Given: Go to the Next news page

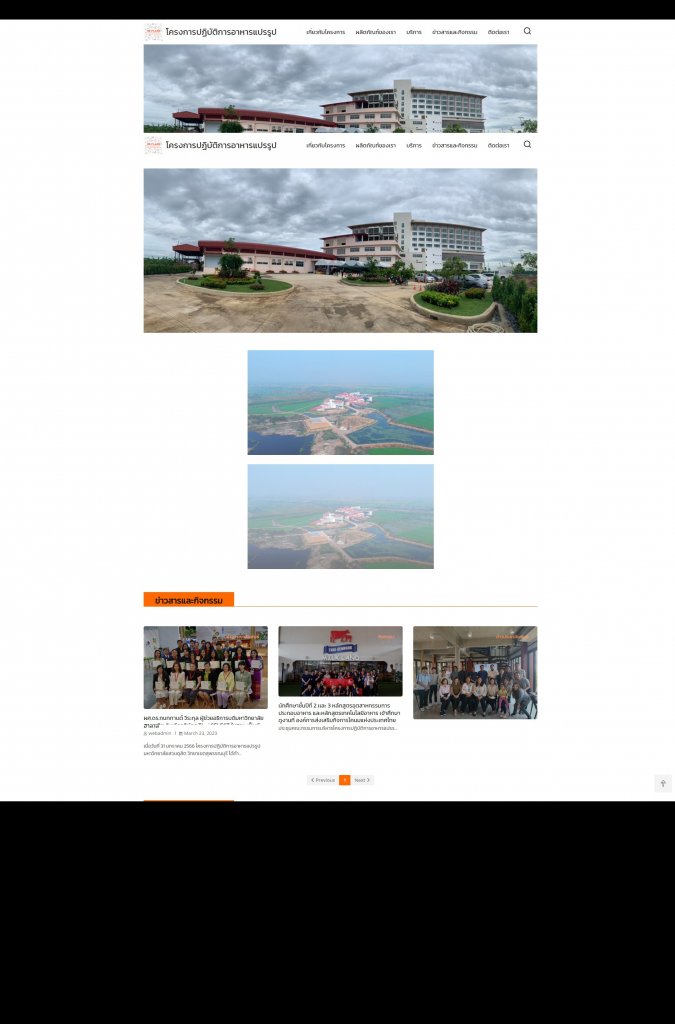Looking at the screenshot, I should click(362, 780).
